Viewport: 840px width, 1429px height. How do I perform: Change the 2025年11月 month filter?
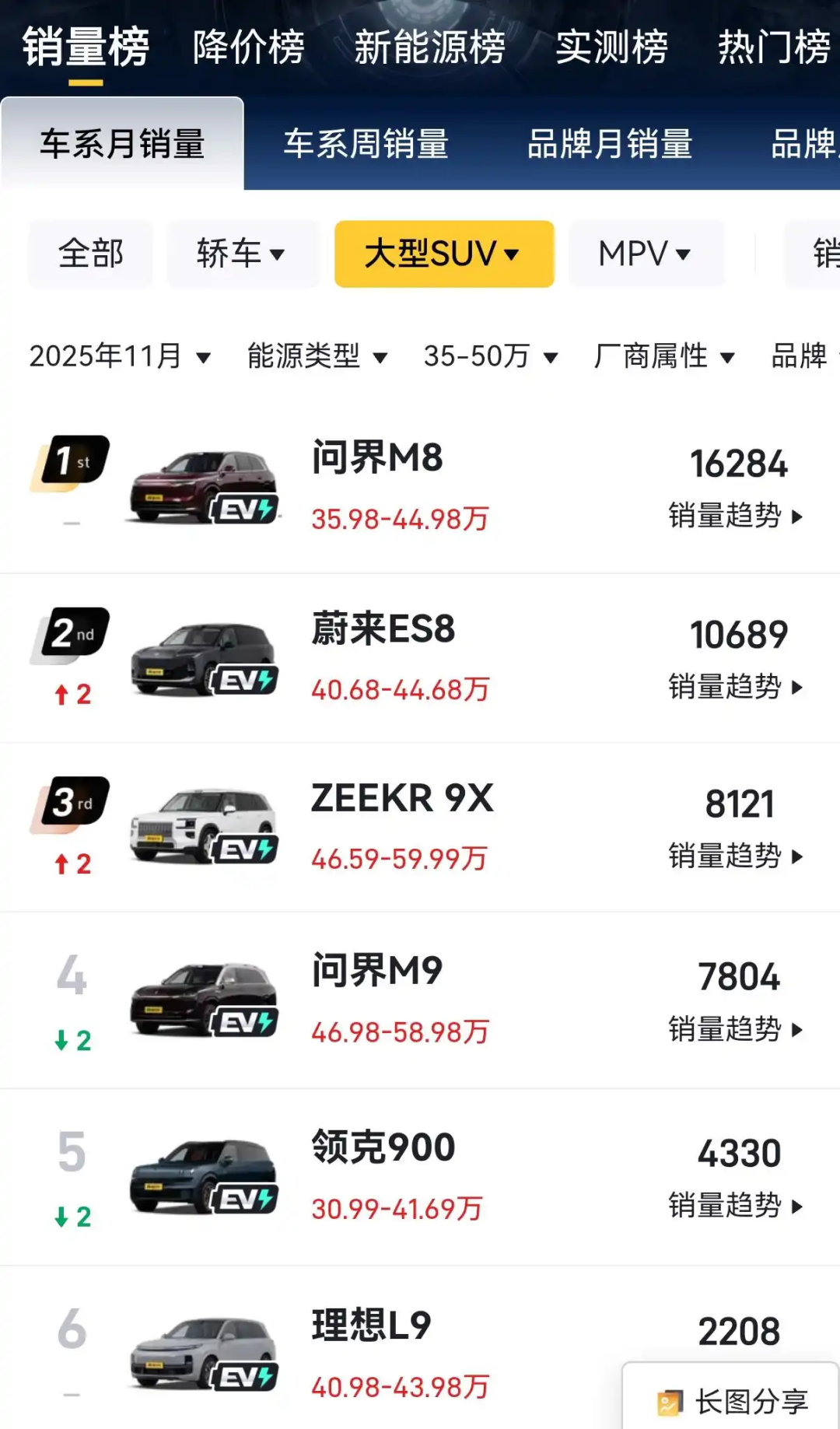point(120,356)
